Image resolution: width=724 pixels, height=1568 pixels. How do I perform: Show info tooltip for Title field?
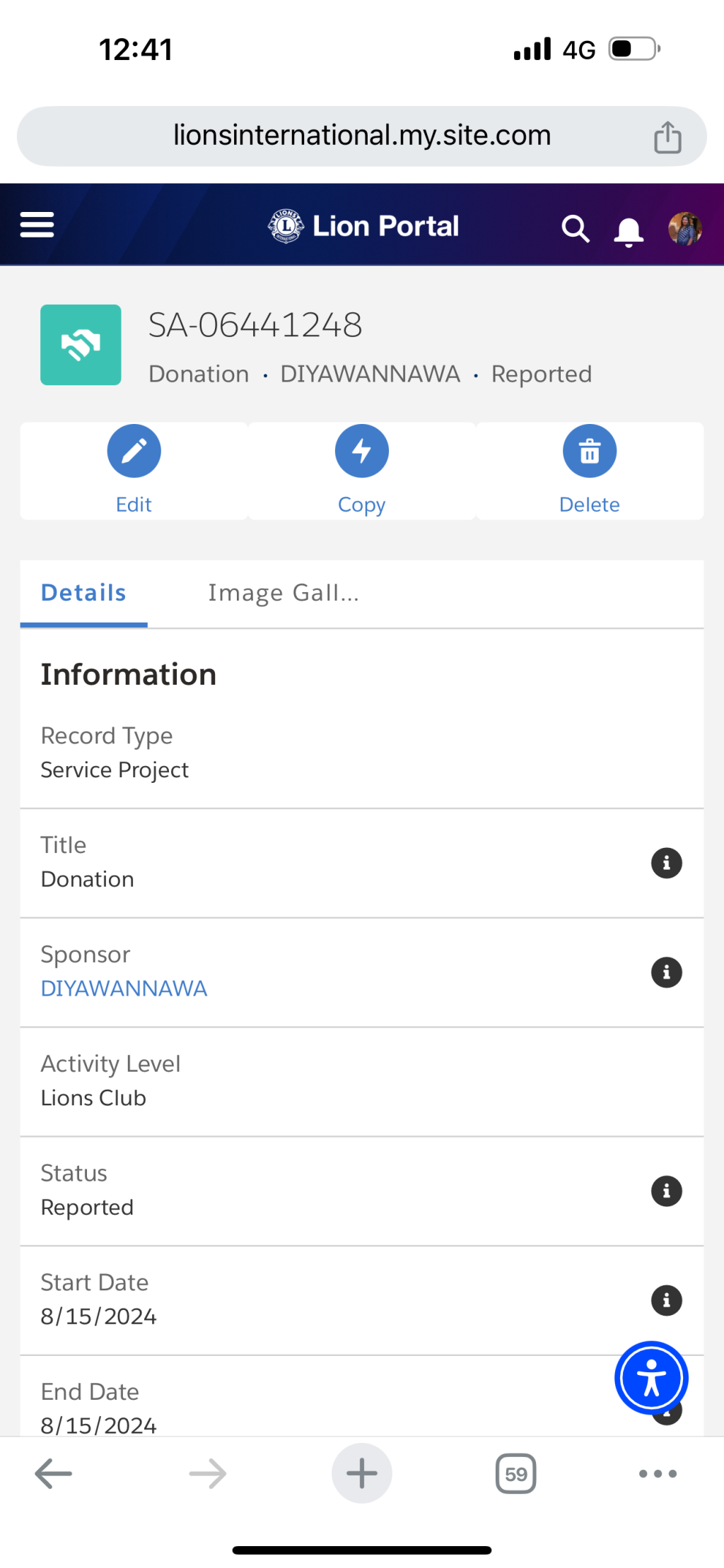(x=666, y=863)
